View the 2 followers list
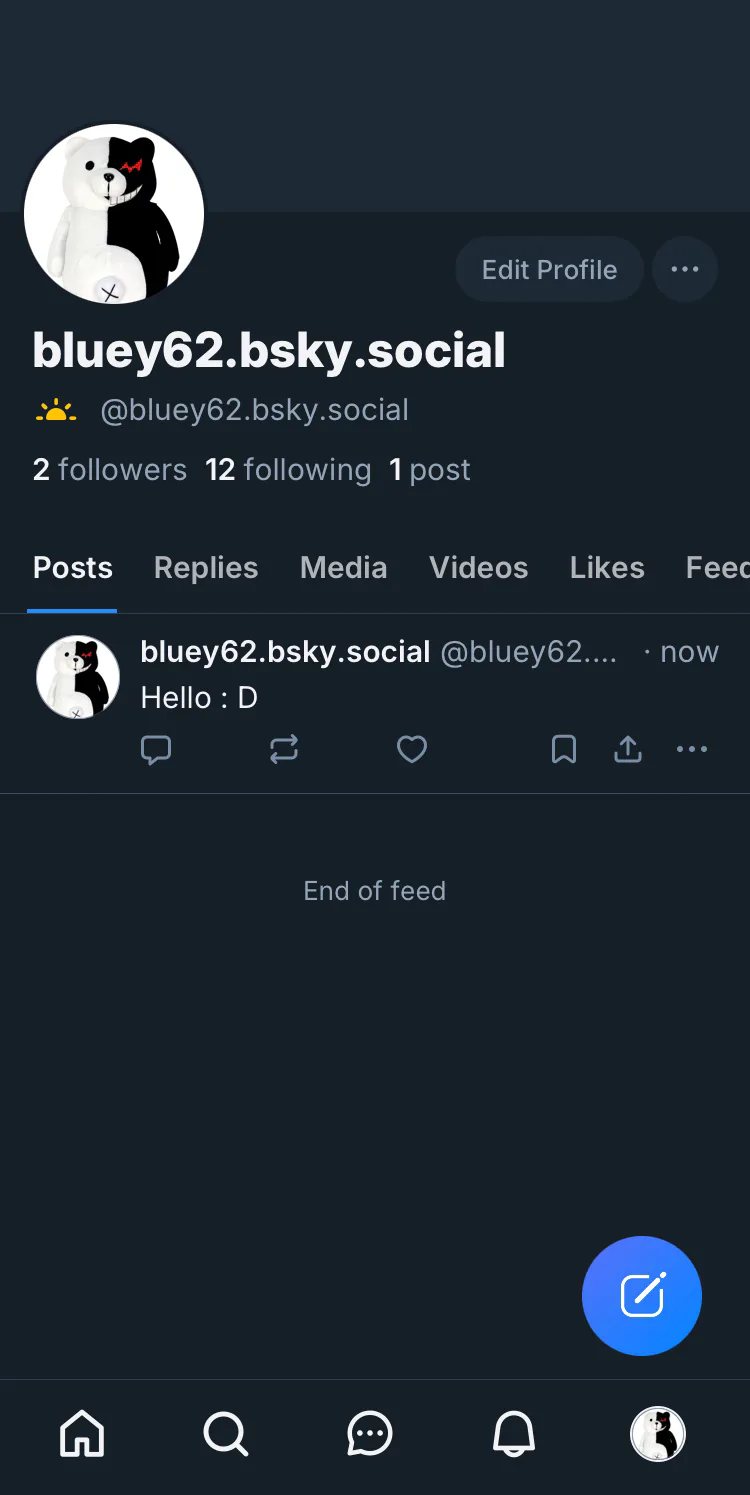The image size is (750, 1495). click(110, 470)
